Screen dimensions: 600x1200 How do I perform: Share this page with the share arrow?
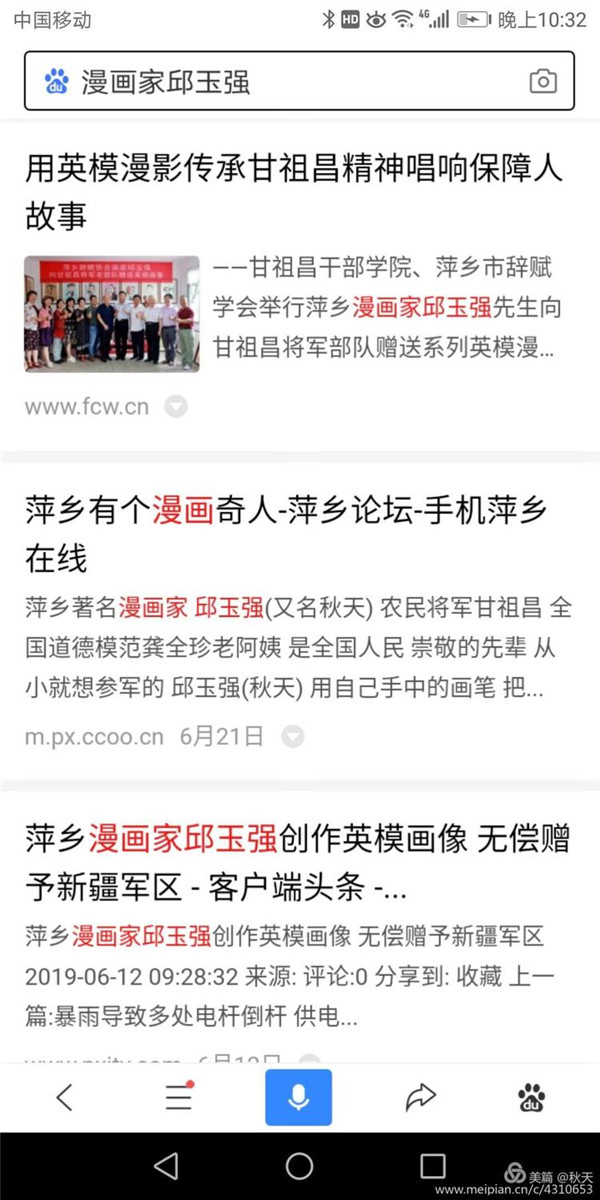(420, 1097)
